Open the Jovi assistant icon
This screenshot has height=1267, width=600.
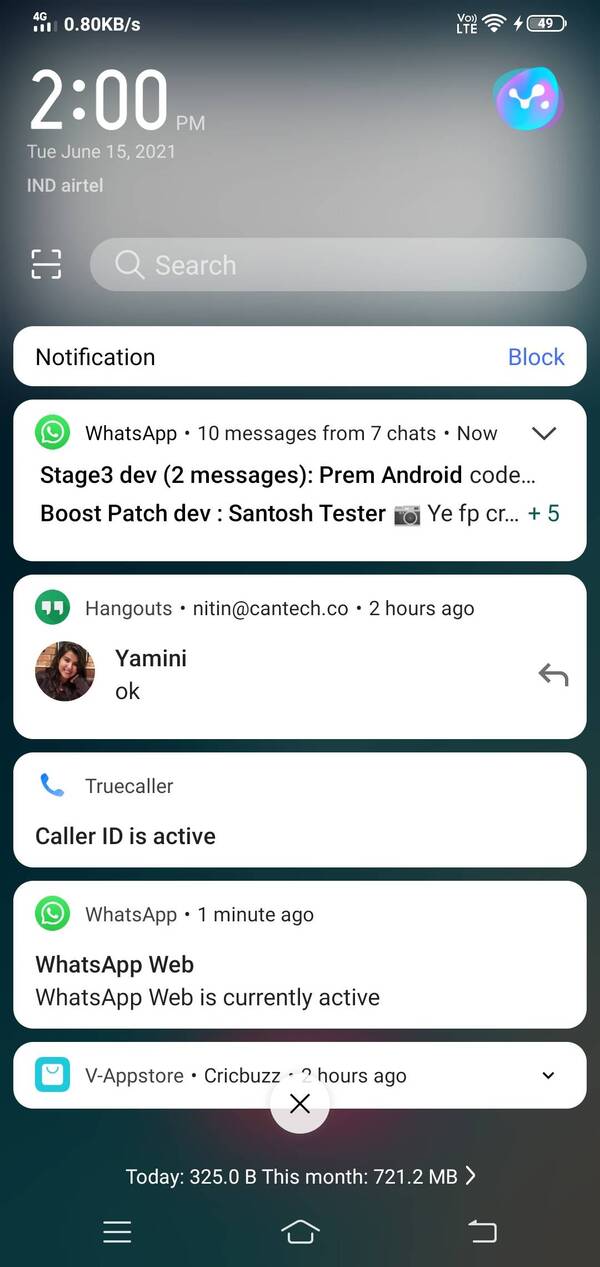coord(529,99)
